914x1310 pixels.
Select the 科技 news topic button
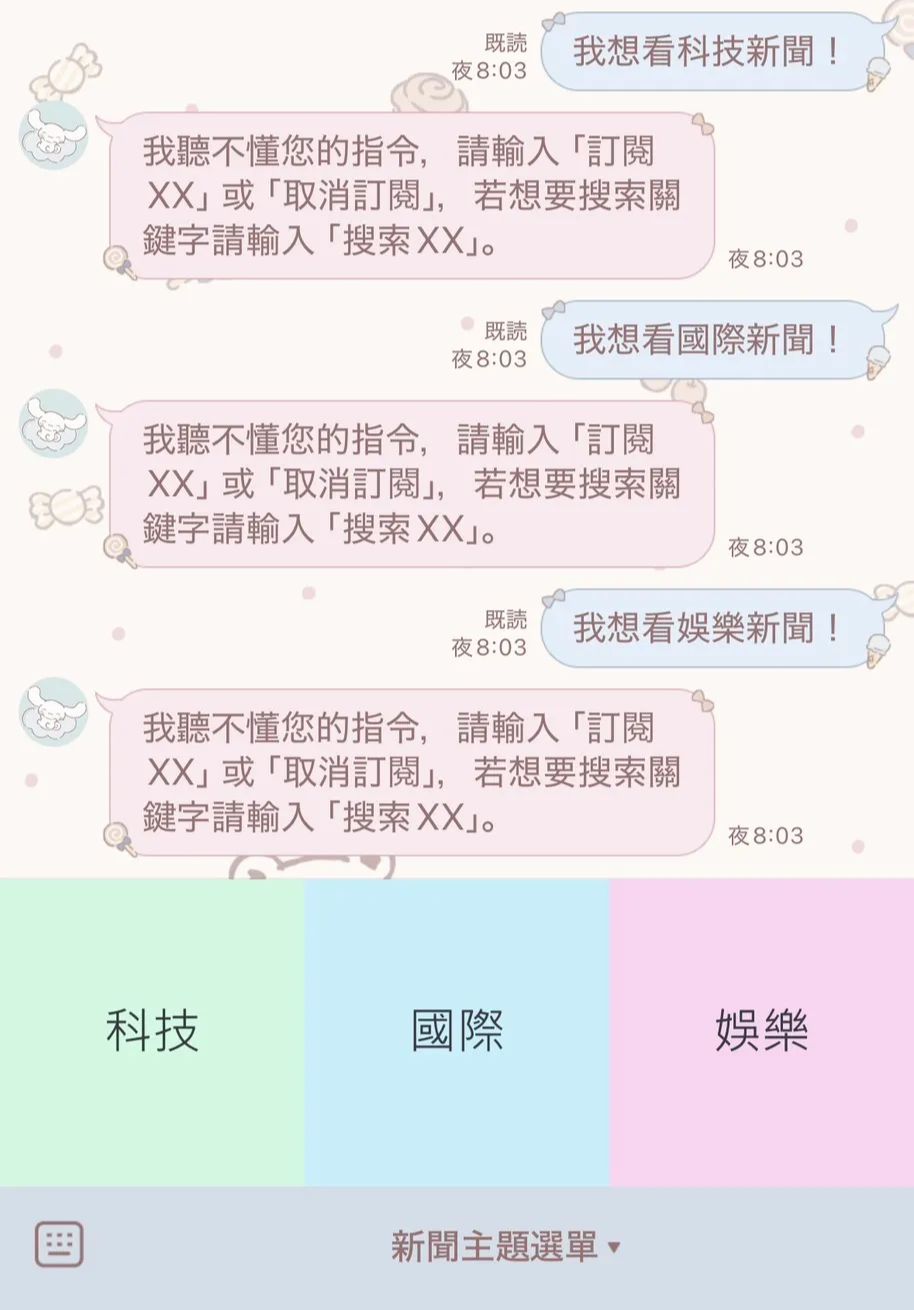[x=152, y=1031]
